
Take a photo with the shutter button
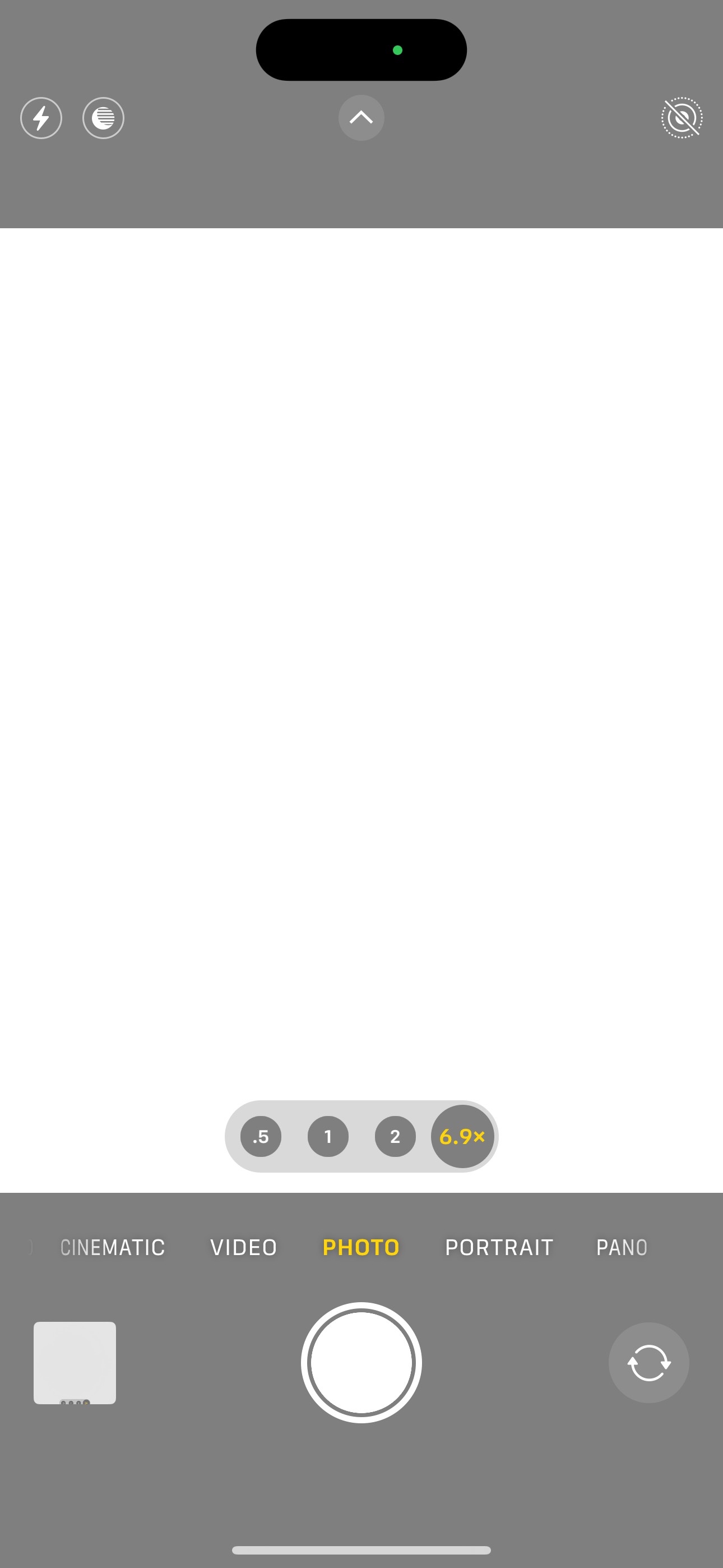point(361,1362)
